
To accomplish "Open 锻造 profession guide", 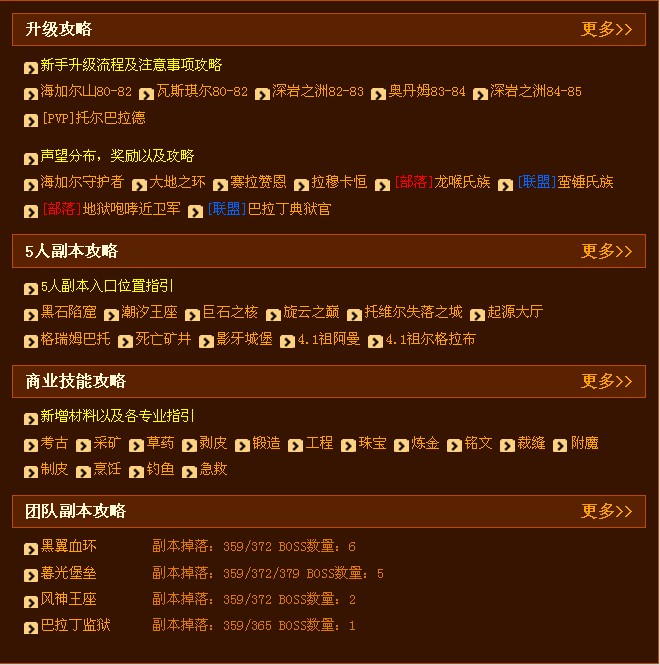I will click(x=265, y=443).
